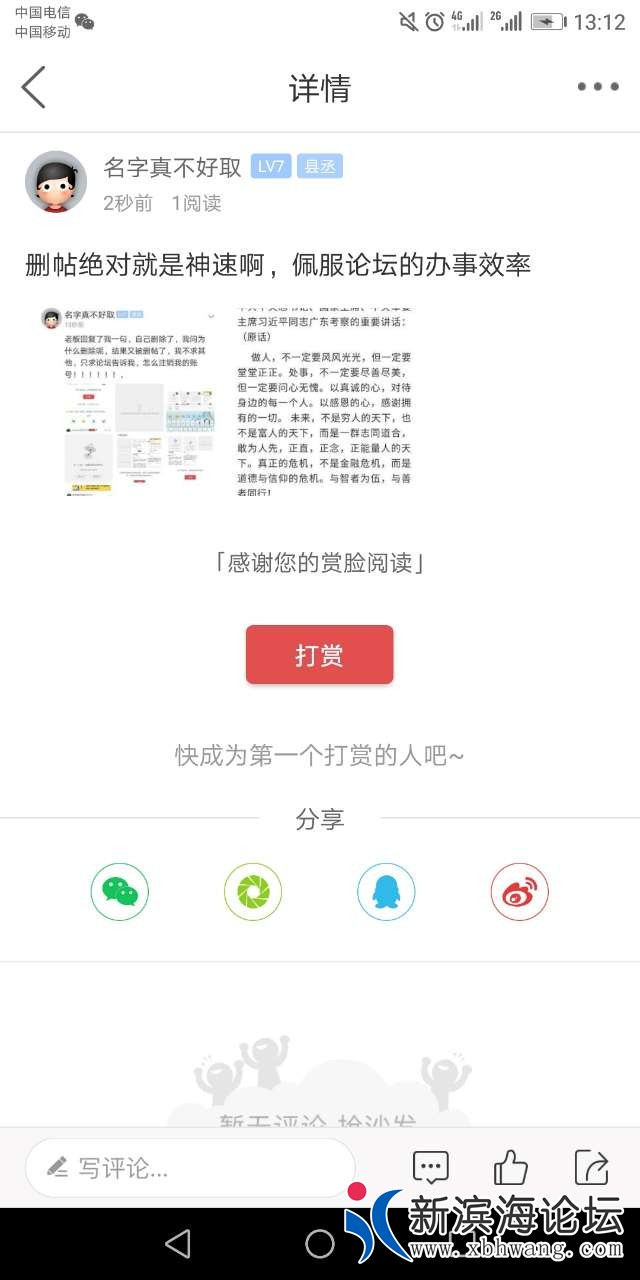This screenshot has width=640, height=1280.
Task: Tap the system back button
Action: [178, 1243]
